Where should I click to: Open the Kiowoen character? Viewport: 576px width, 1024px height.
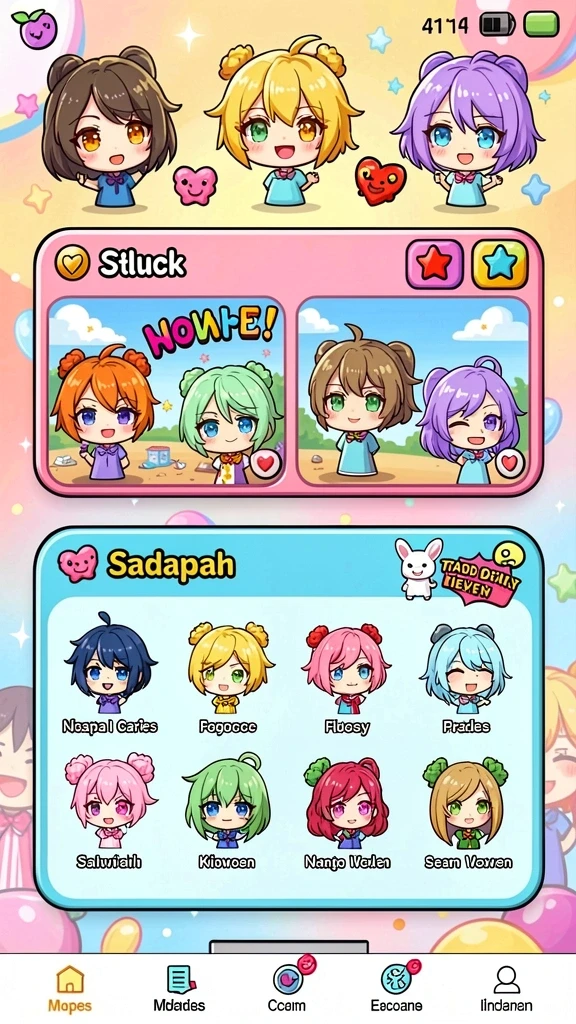228,810
